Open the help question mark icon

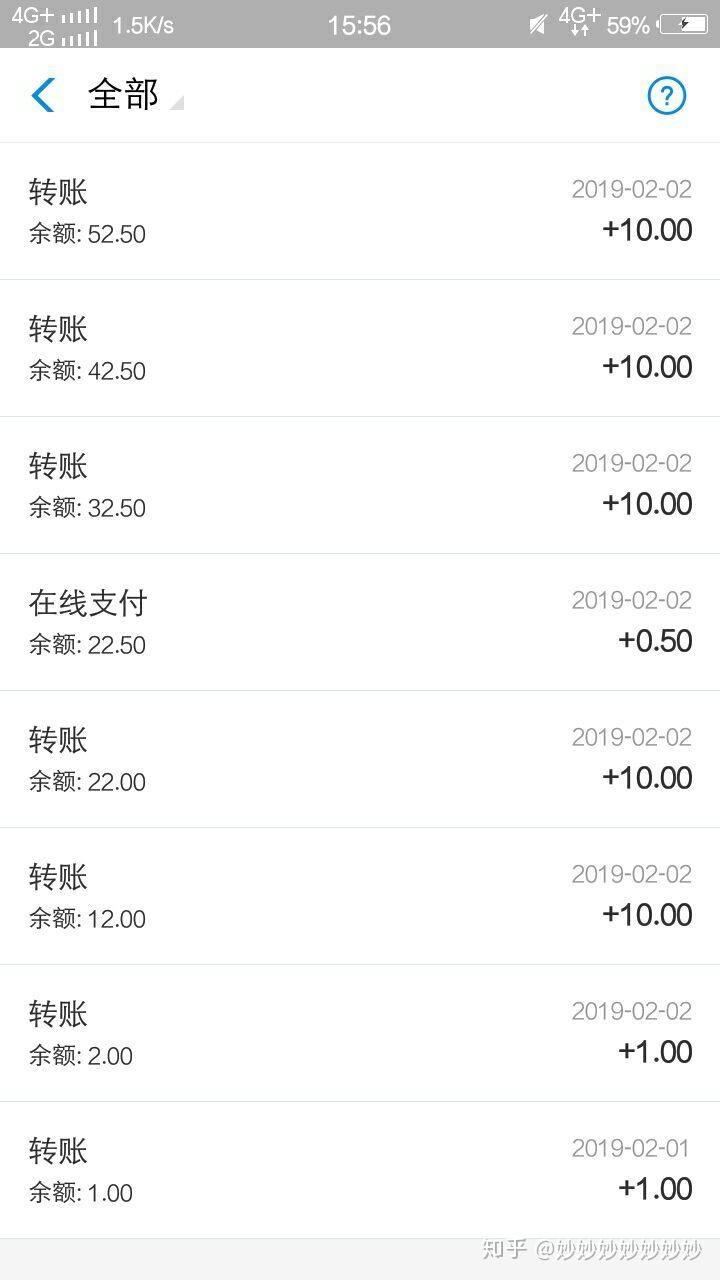point(666,96)
